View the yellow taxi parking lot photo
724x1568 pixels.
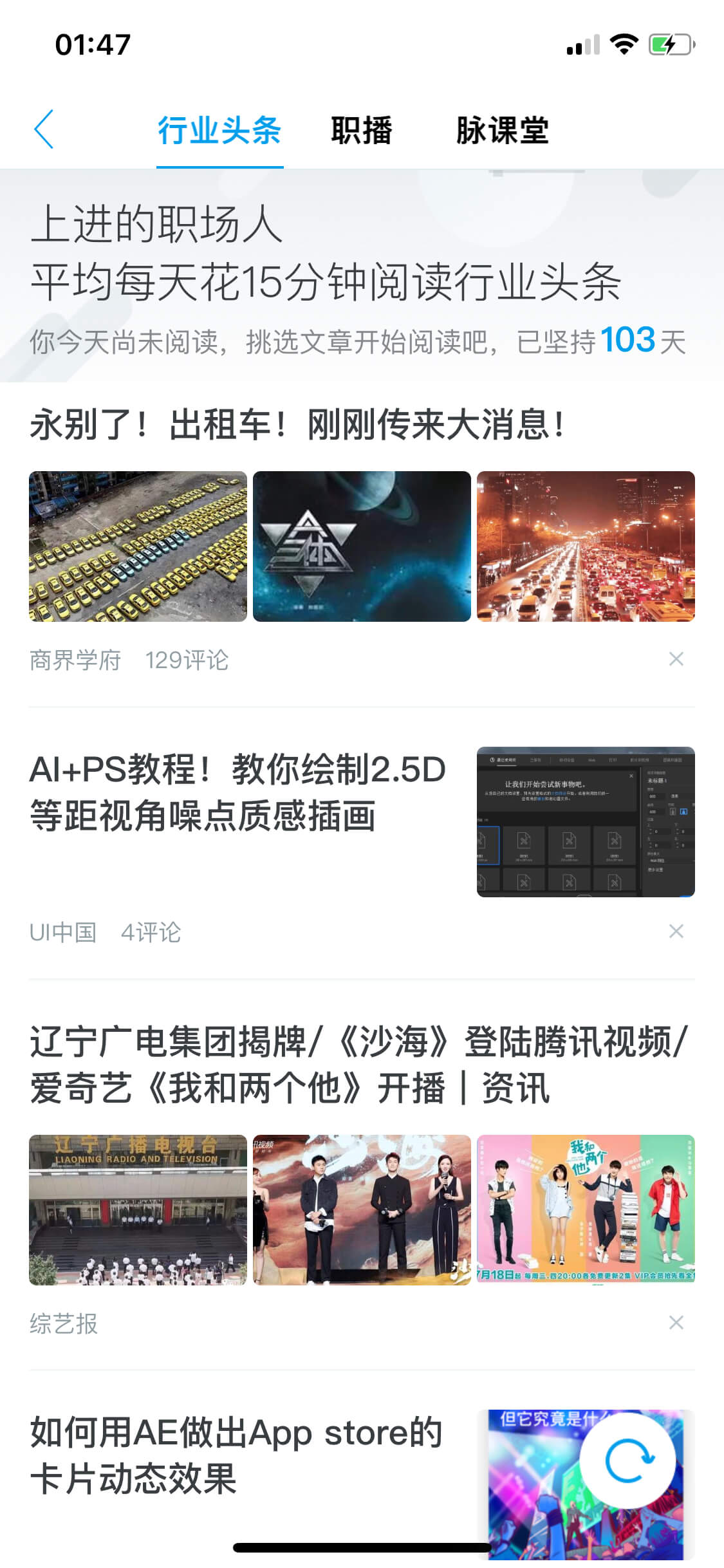138,546
